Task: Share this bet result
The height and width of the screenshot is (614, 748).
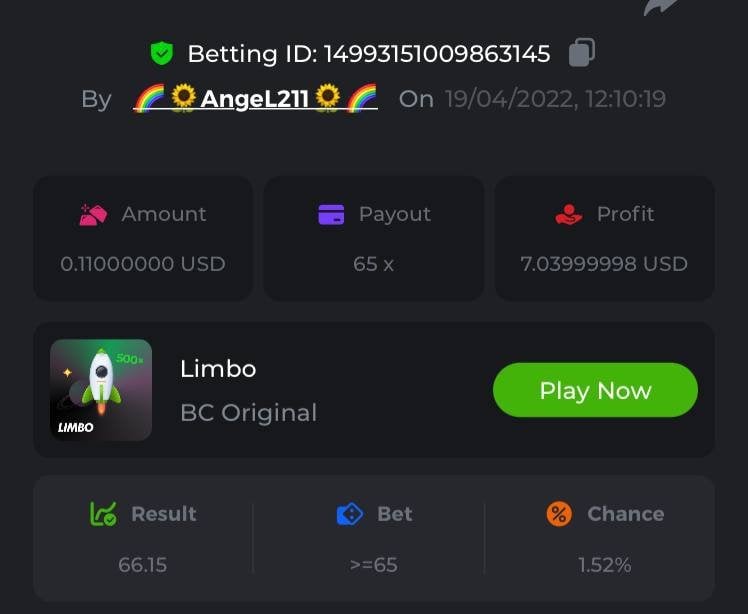Action: [x=660, y=7]
